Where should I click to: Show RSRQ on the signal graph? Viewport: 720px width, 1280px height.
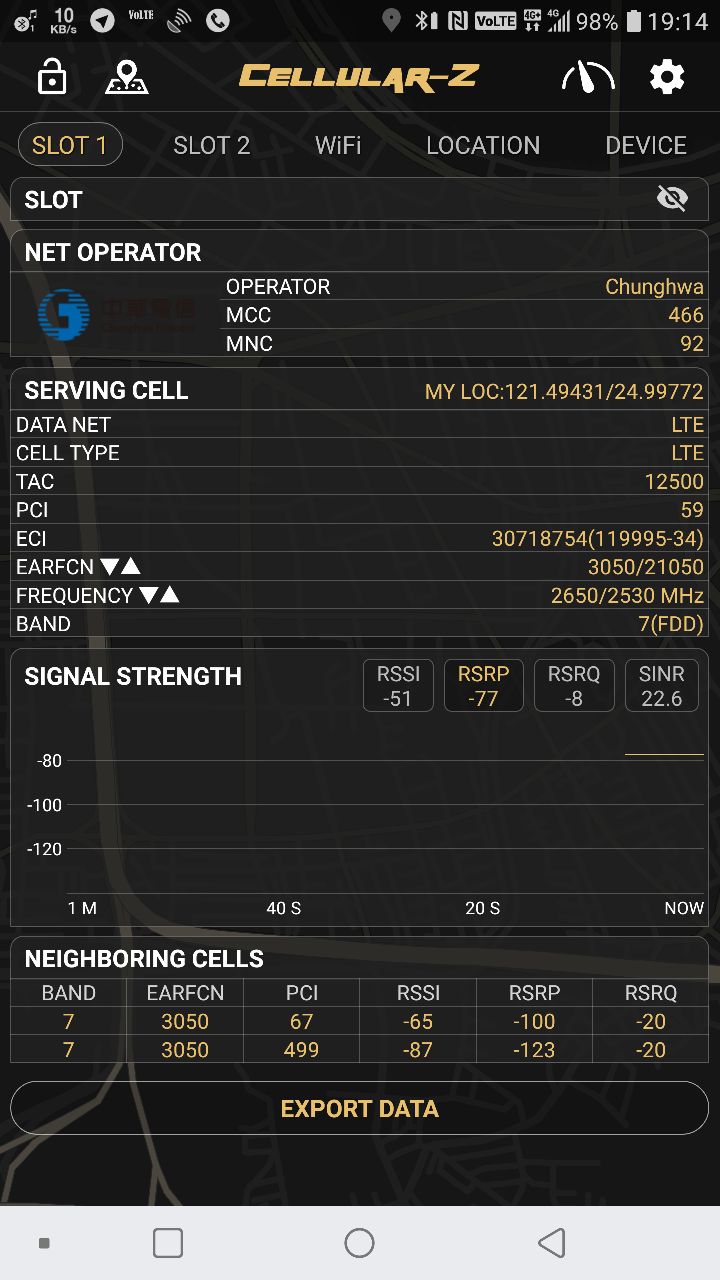[x=573, y=686]
